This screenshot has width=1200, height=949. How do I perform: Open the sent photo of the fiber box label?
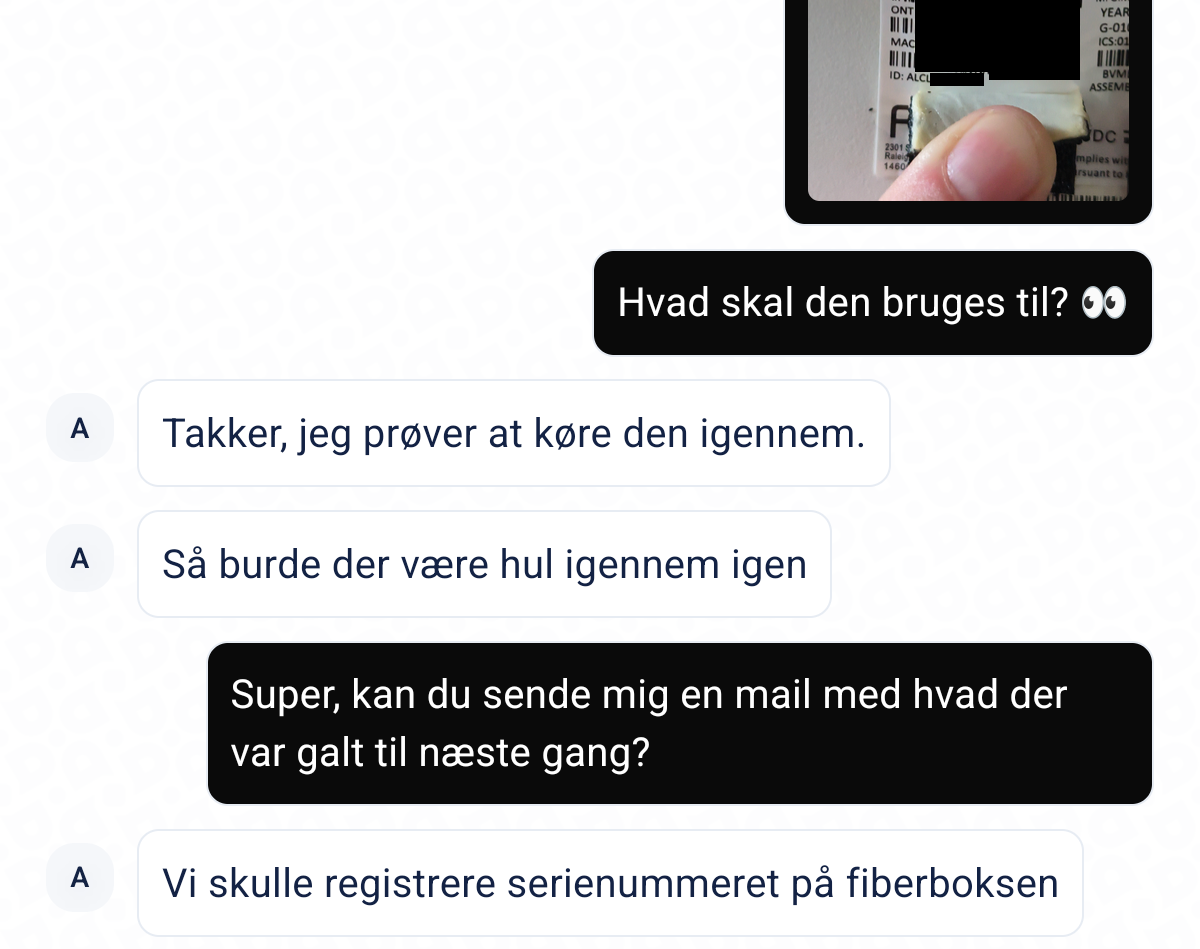pos(968,100)
